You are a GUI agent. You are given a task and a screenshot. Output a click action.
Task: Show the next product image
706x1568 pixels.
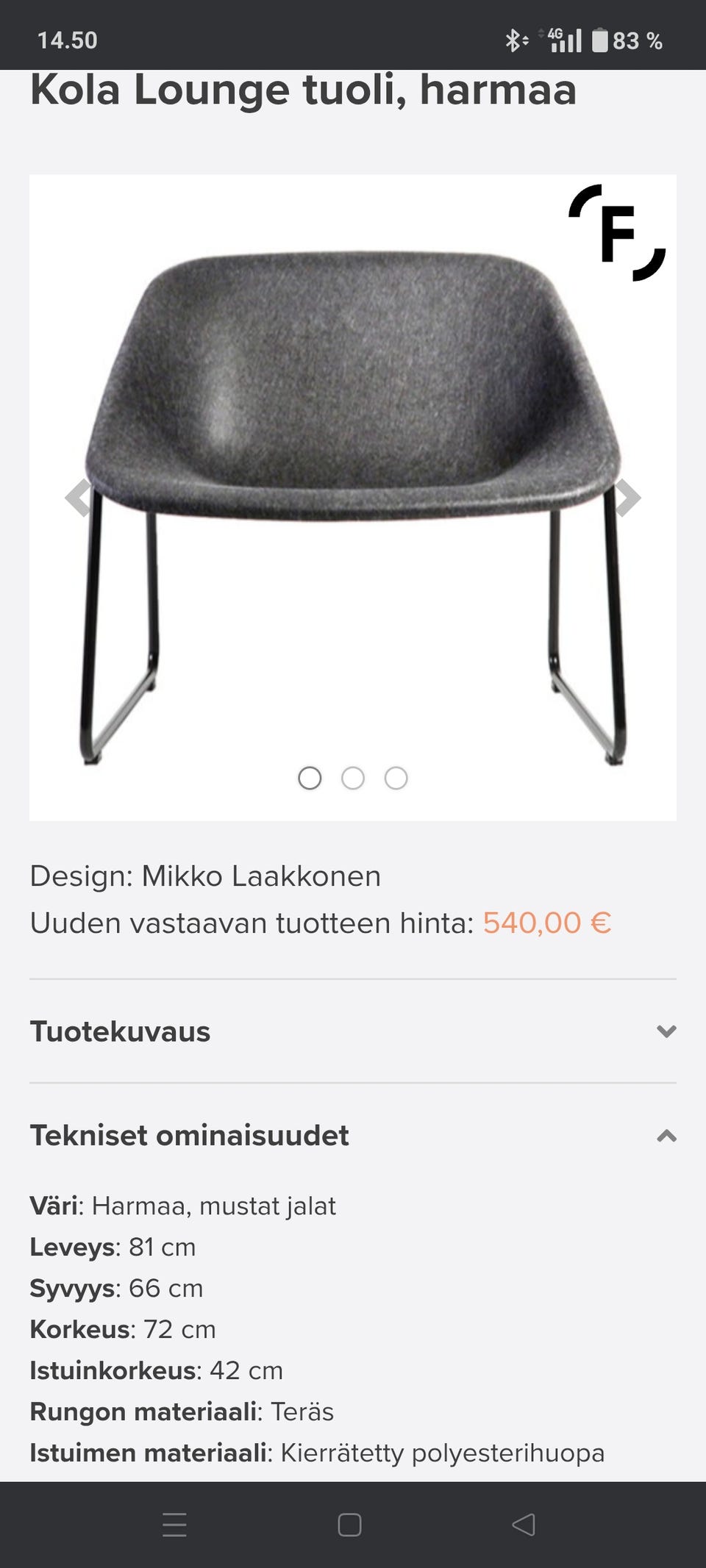(628, 498)
